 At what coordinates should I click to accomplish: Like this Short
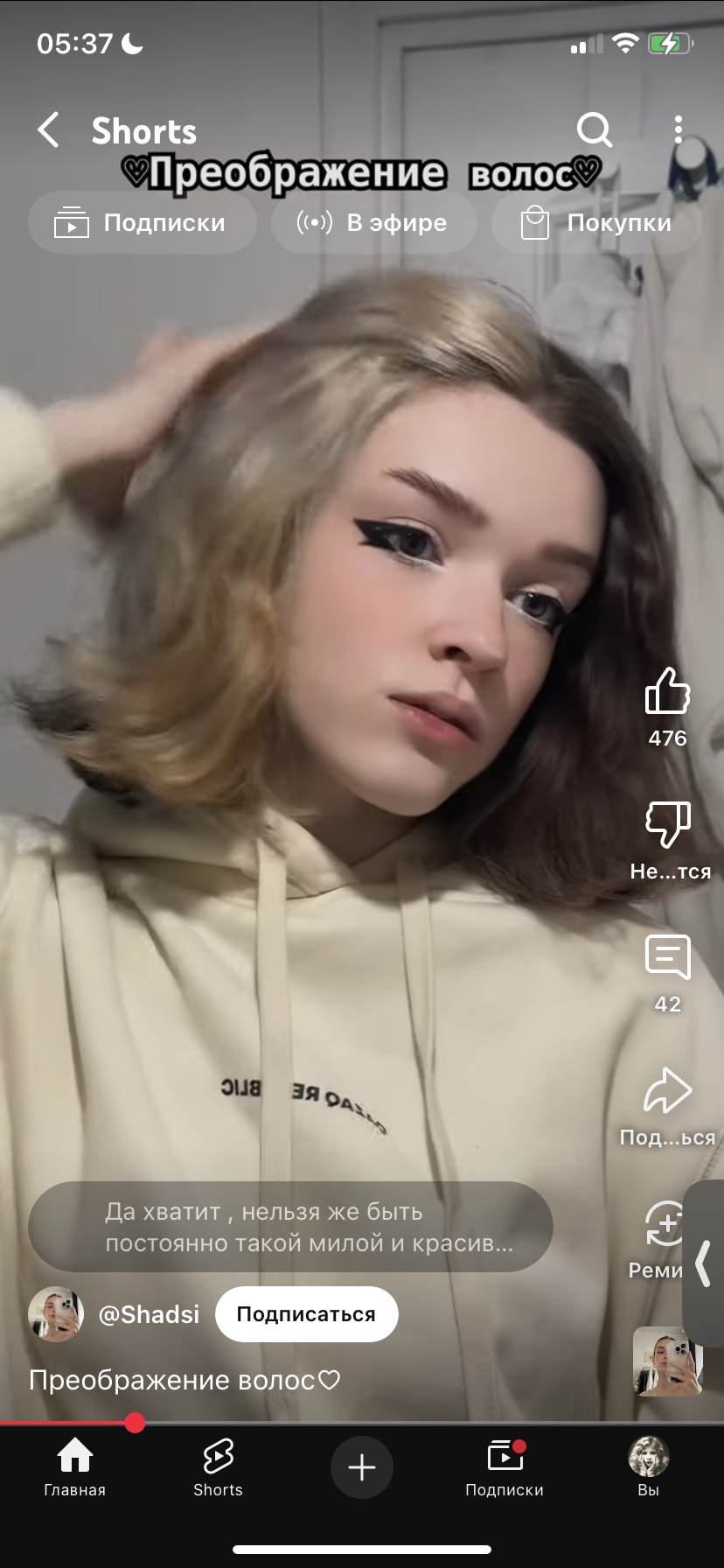[667, 691]
